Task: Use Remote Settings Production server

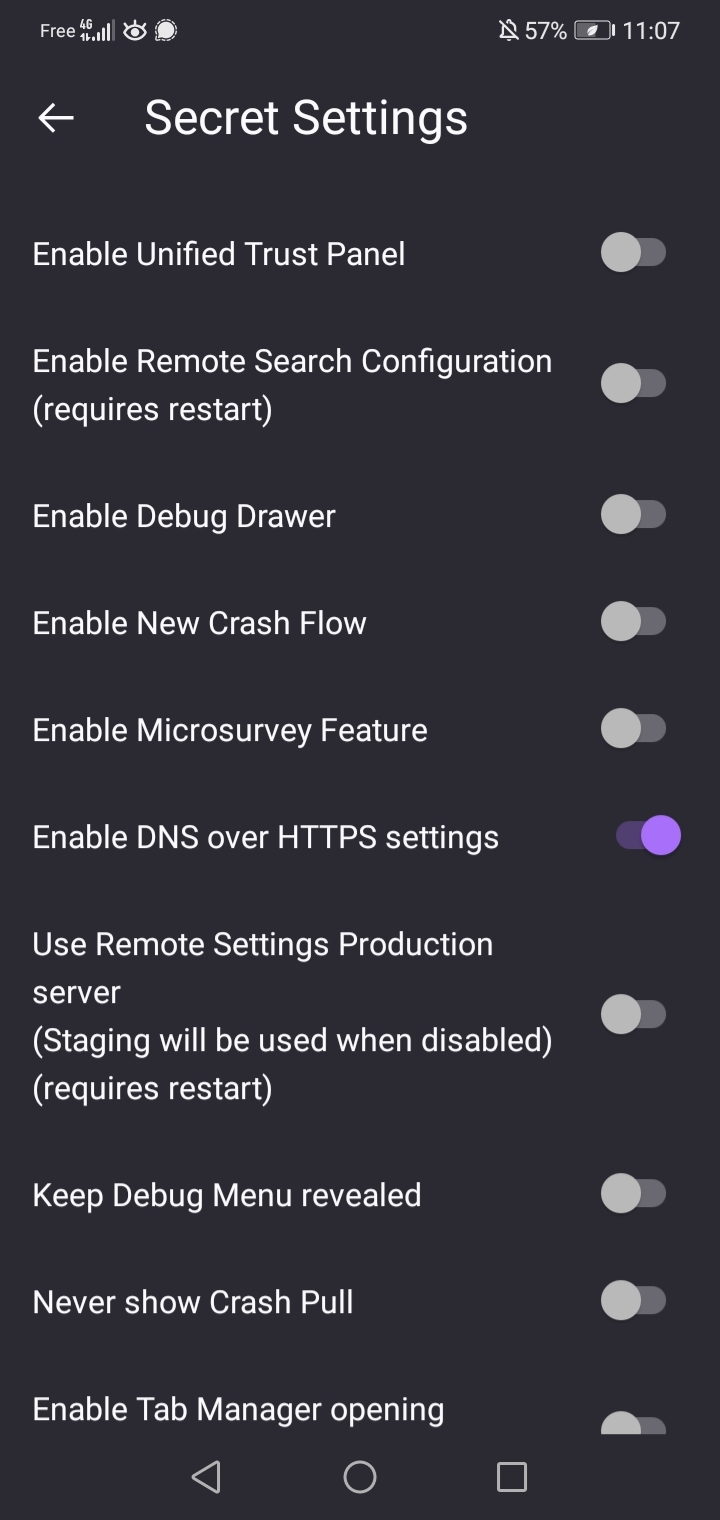Action: [633, 1015]
